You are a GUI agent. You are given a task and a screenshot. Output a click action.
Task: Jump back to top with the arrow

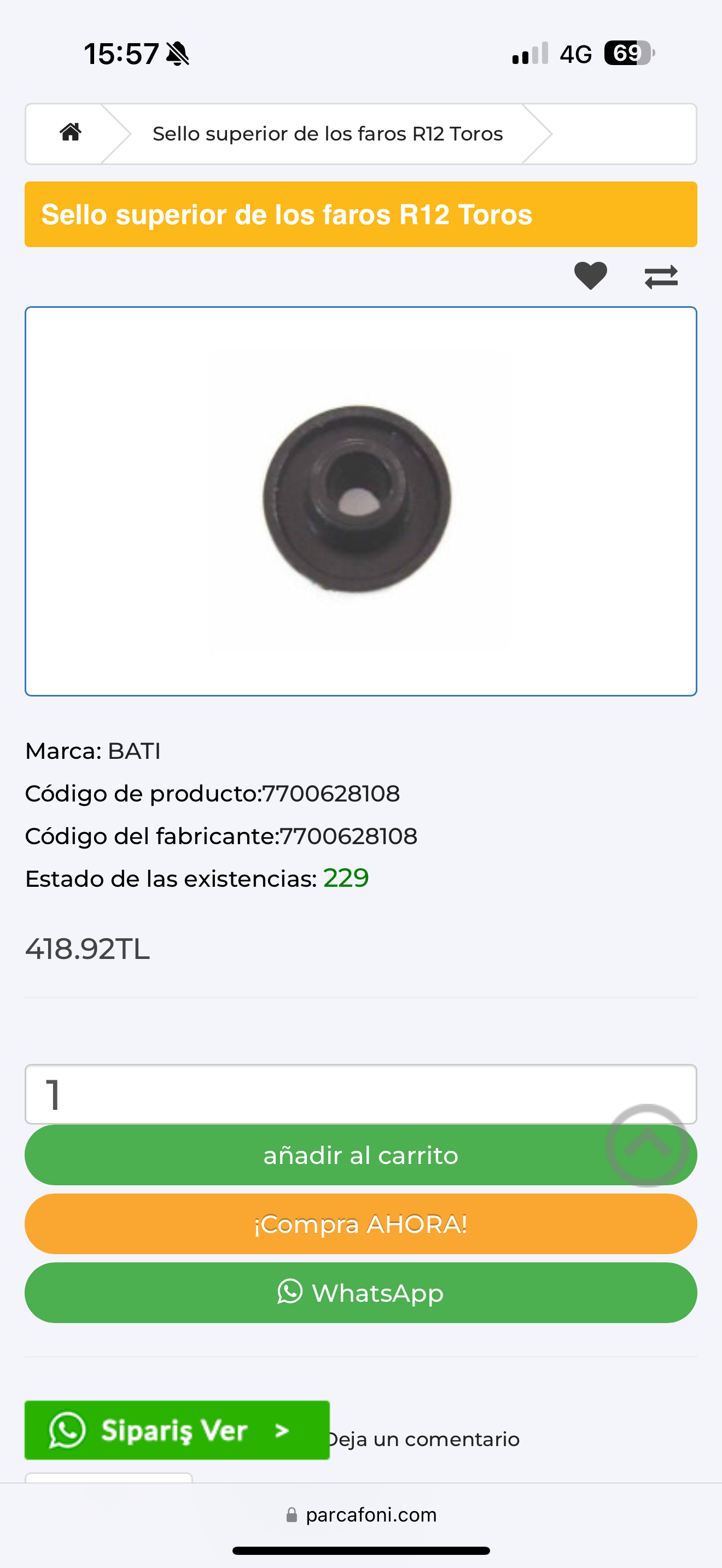pyautogui.click(x=647, y=1145)
